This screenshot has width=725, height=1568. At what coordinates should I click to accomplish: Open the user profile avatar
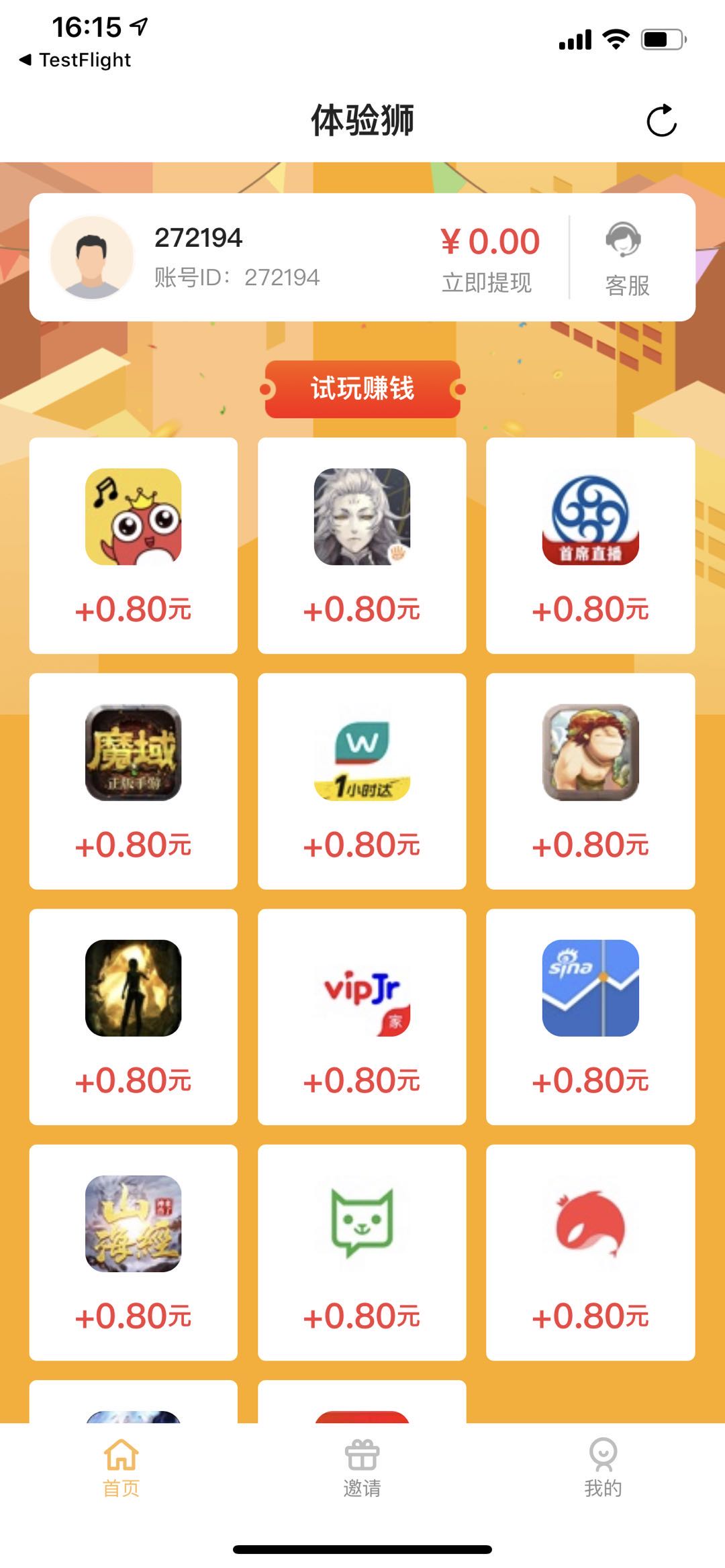coord(92,258)
